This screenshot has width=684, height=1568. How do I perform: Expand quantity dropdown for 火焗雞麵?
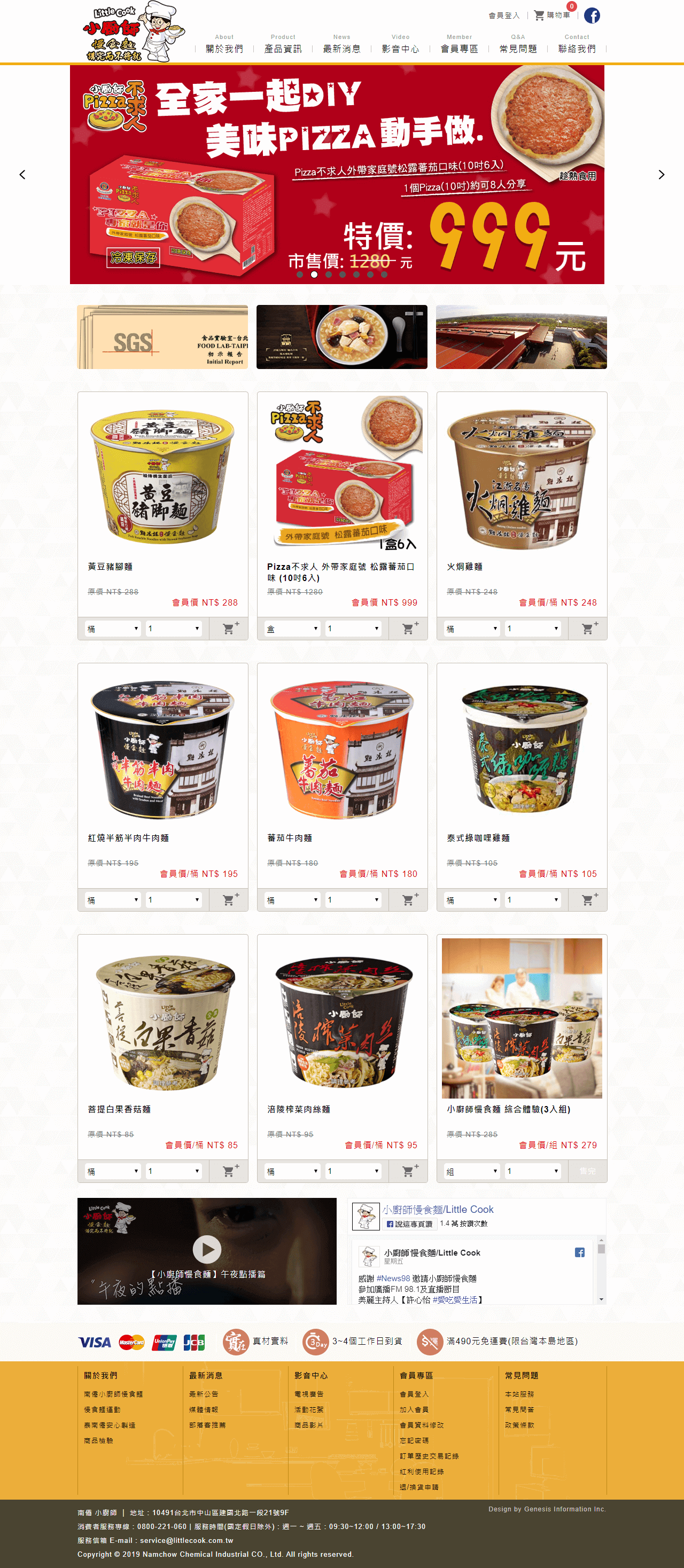(533, 629)
